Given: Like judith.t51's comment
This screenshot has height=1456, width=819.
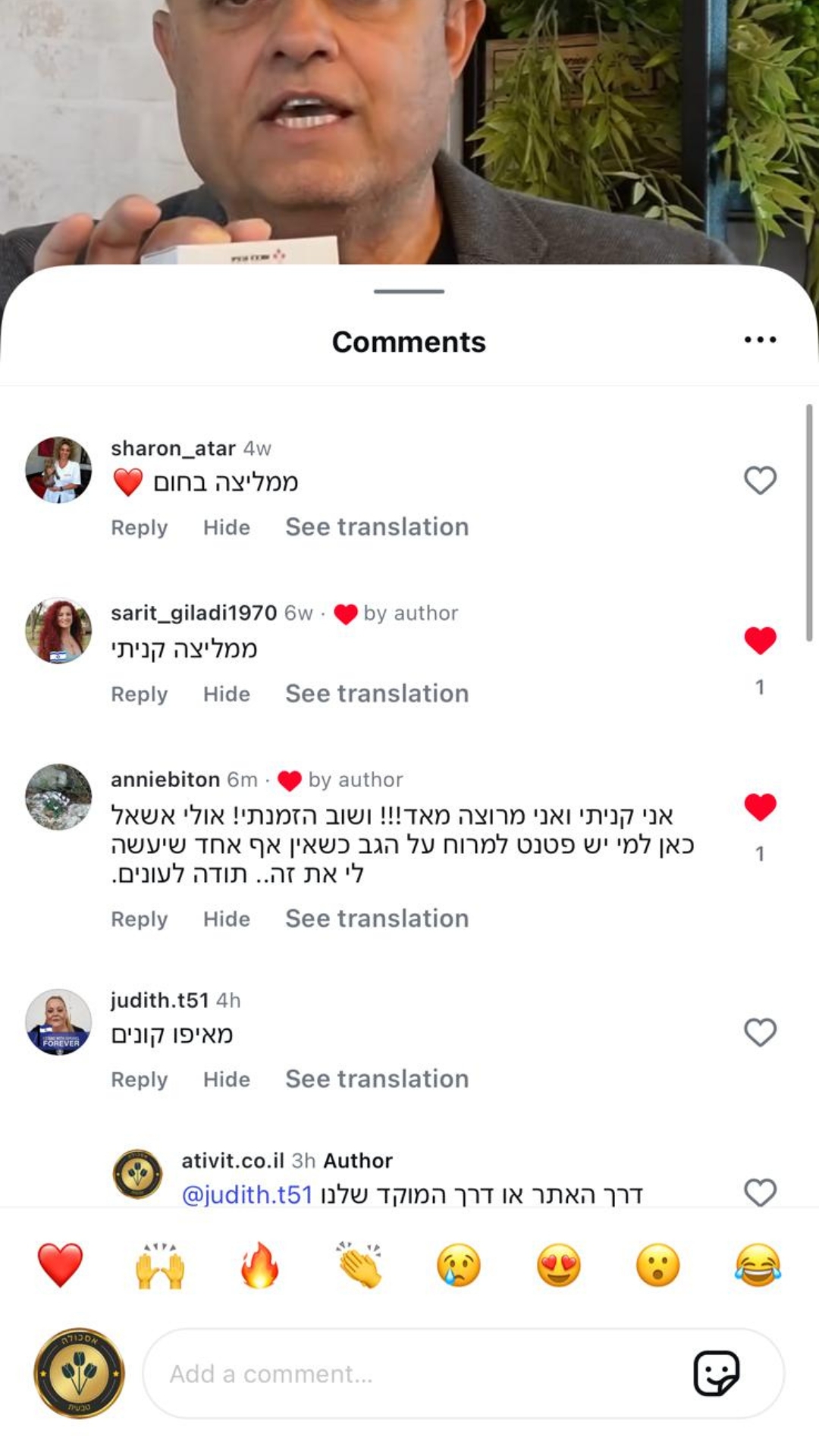Looking at the screenshot, I should coord(760,1032).
